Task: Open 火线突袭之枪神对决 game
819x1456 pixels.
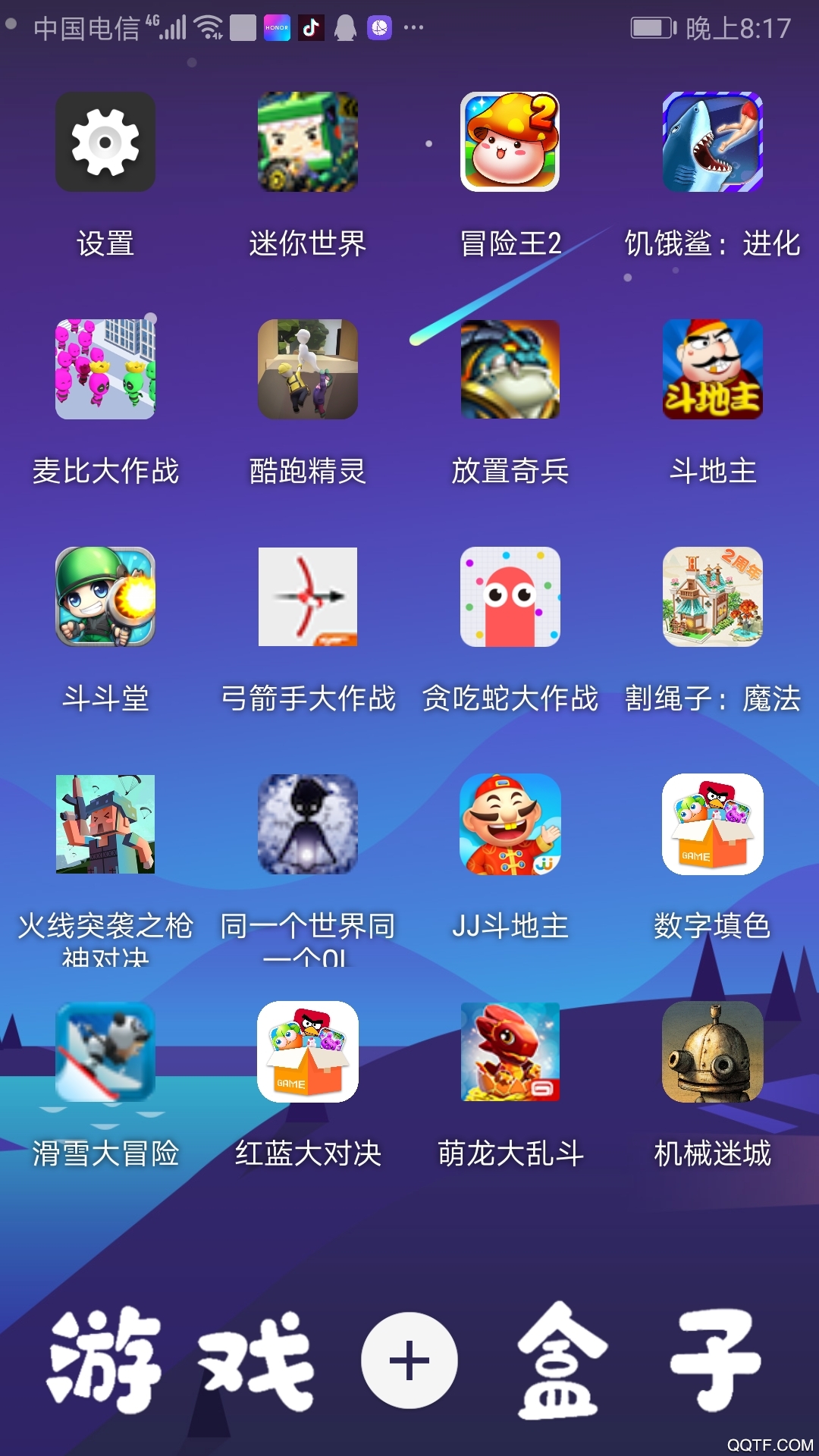Action: tap(105, 824)
